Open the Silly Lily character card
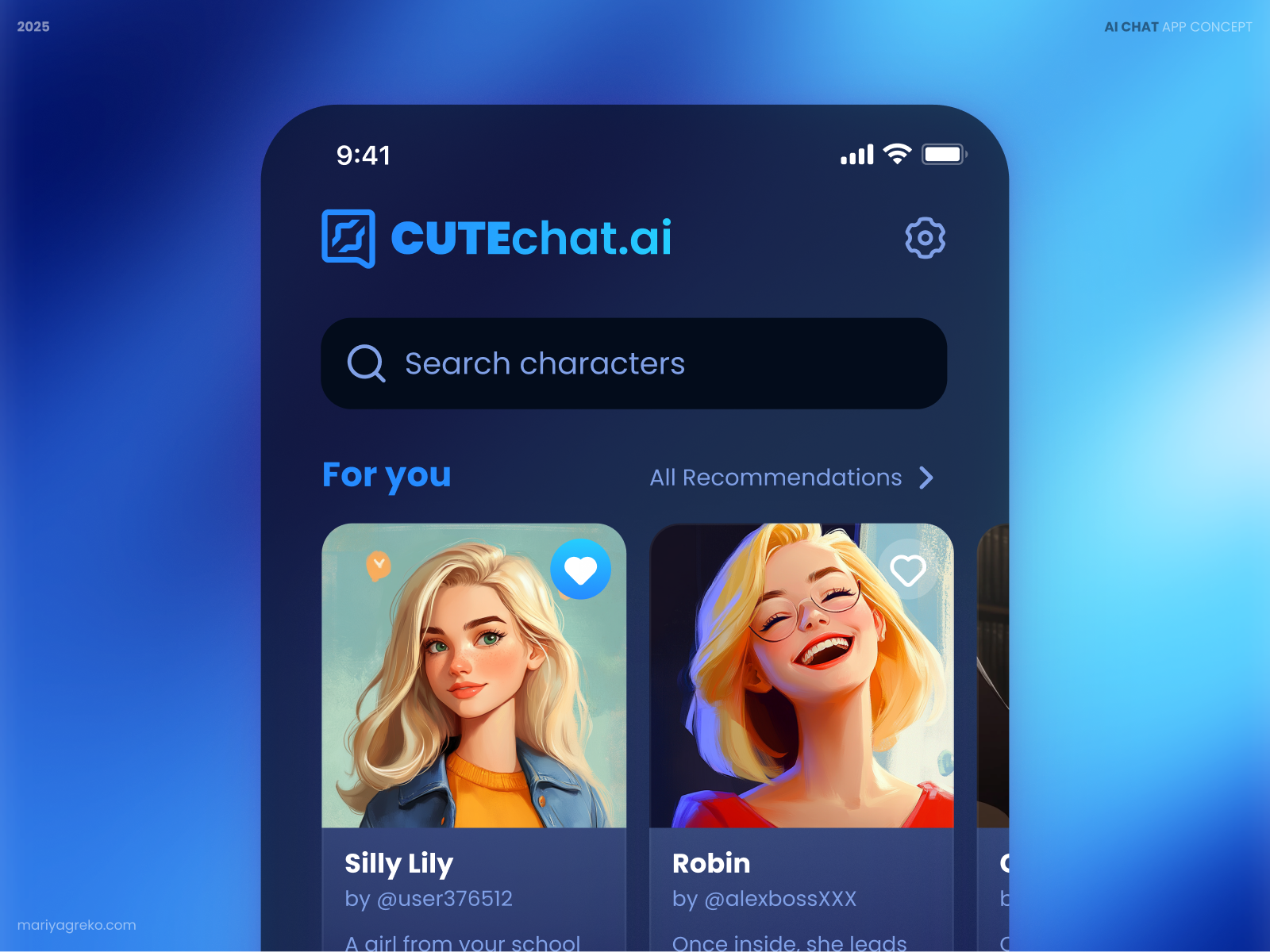The width and height of the screenshot is (1270, 952). (x=473, y=714)
